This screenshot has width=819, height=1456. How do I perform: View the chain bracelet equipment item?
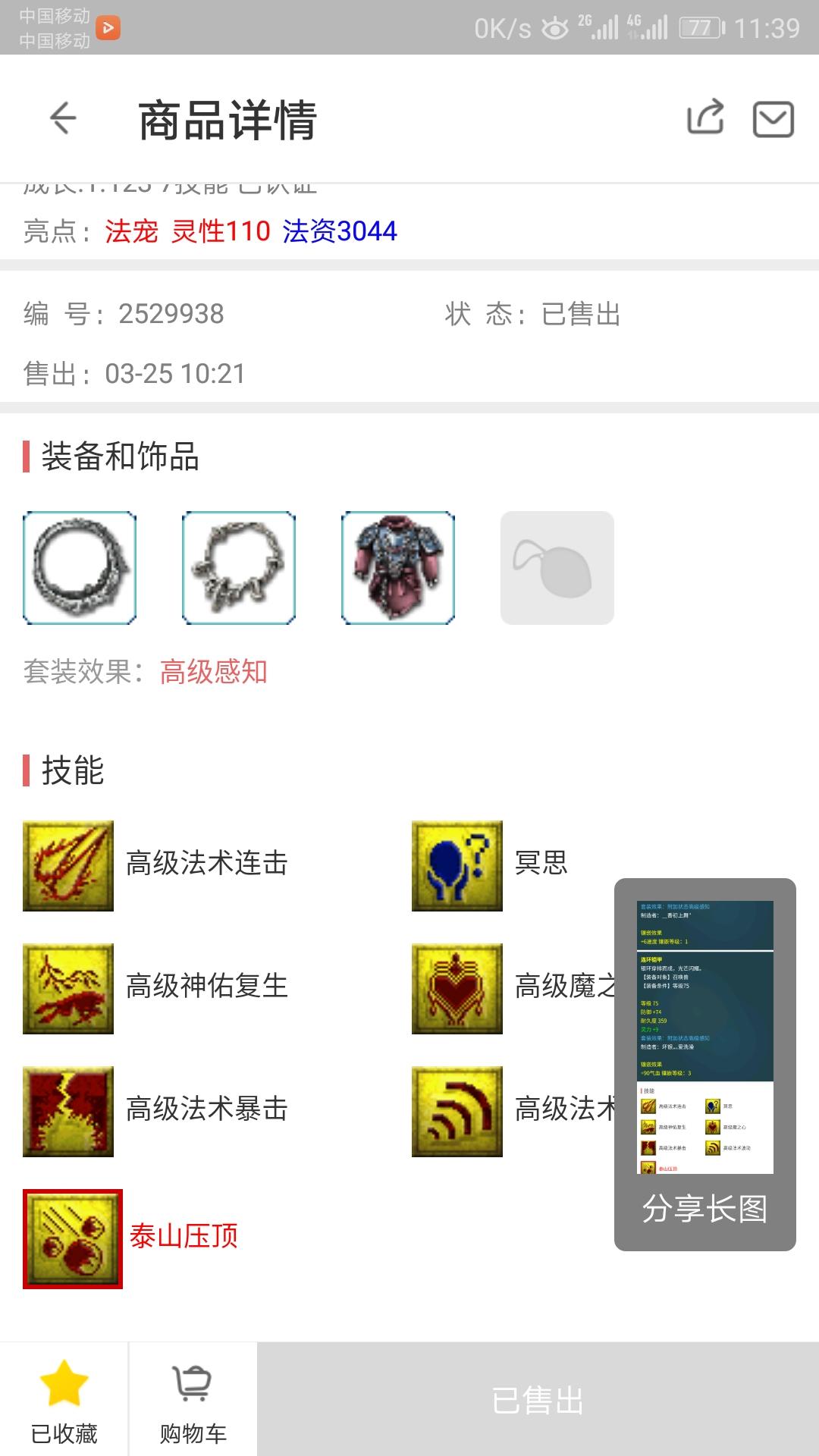(x=239, y=568)
